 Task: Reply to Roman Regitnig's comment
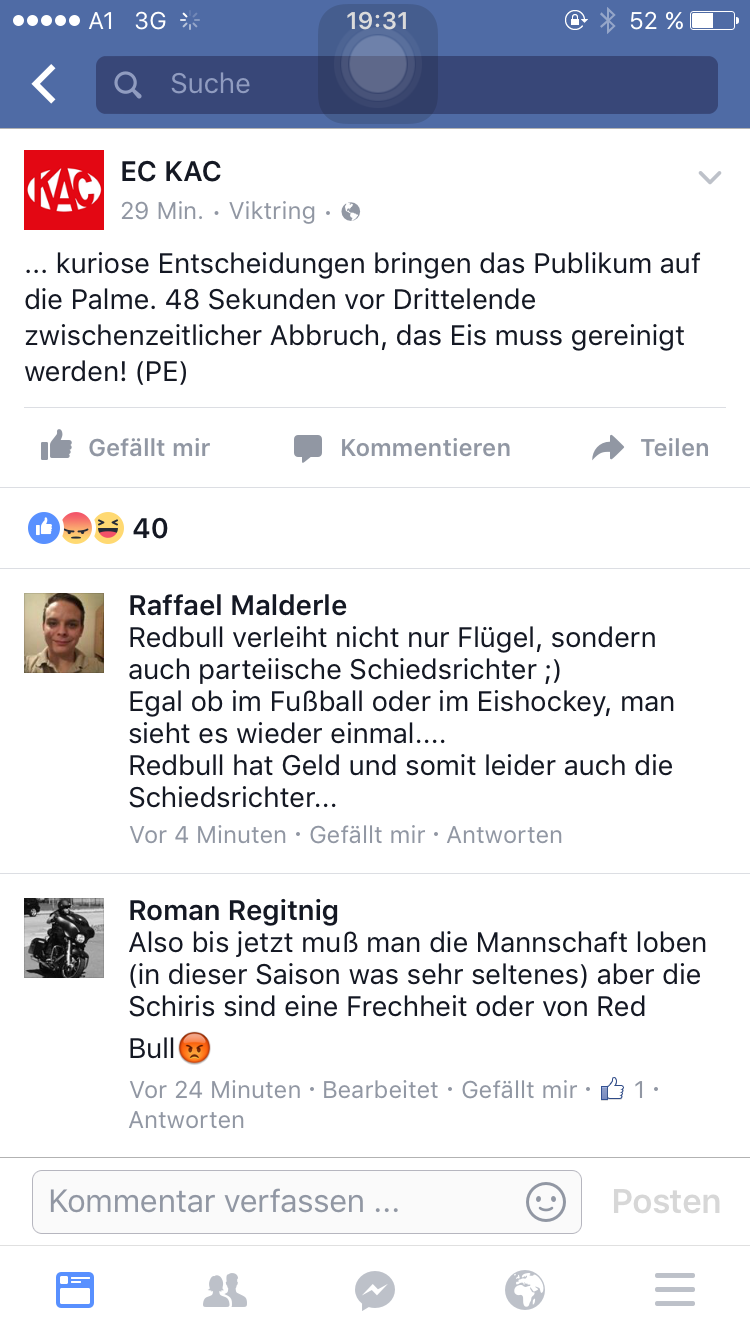186,1119
